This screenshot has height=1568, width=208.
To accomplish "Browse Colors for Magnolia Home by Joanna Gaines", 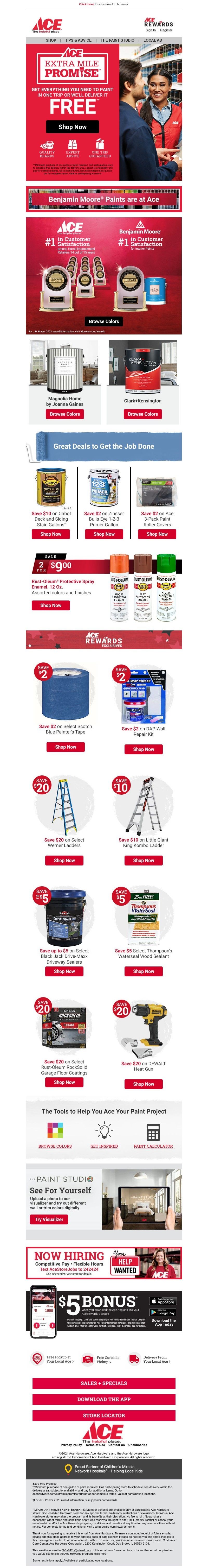I will pyautogui.click(x=64, y=414).
